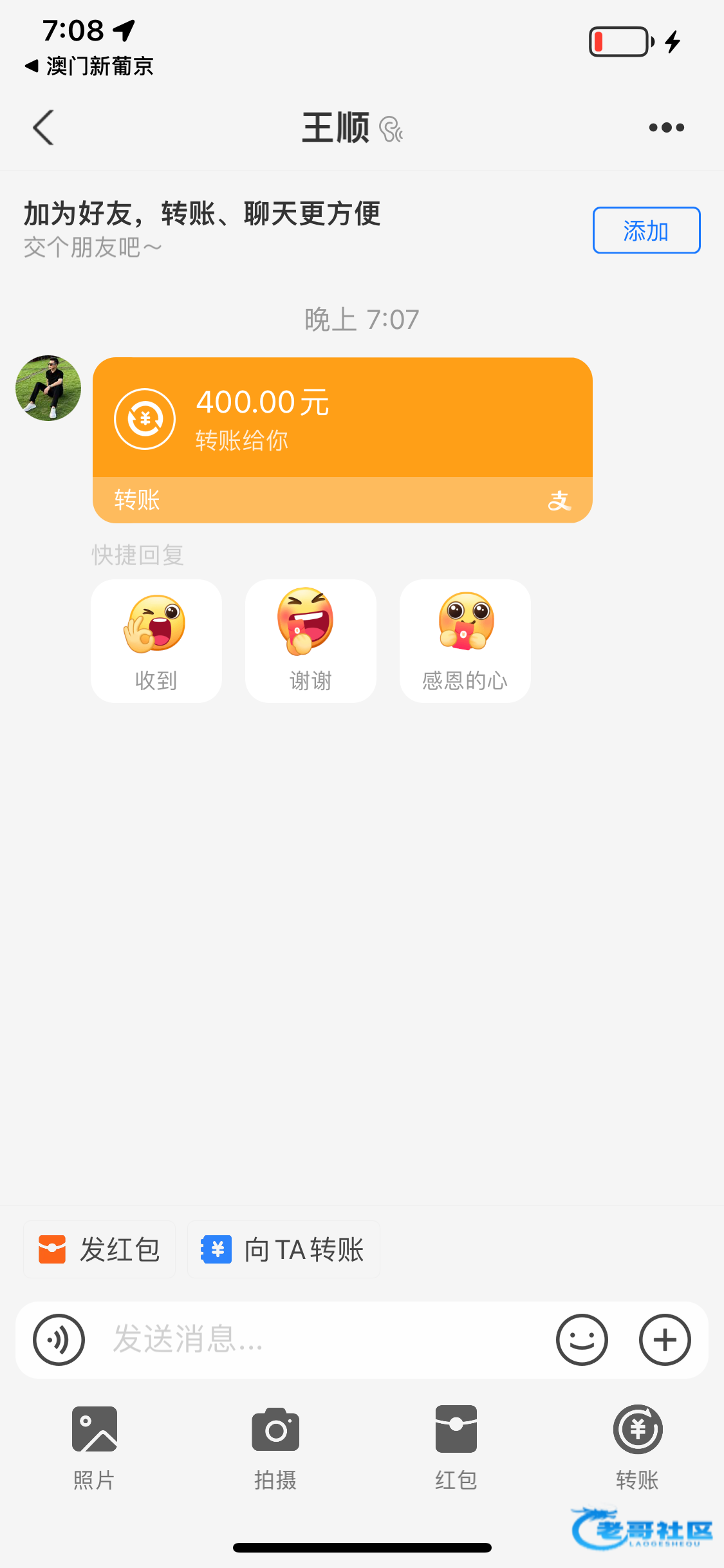Tap 添加 to add 王顺 as friend
Image resolution: width=724 pixels, height=1568 pixels.
tap(645, 230)
